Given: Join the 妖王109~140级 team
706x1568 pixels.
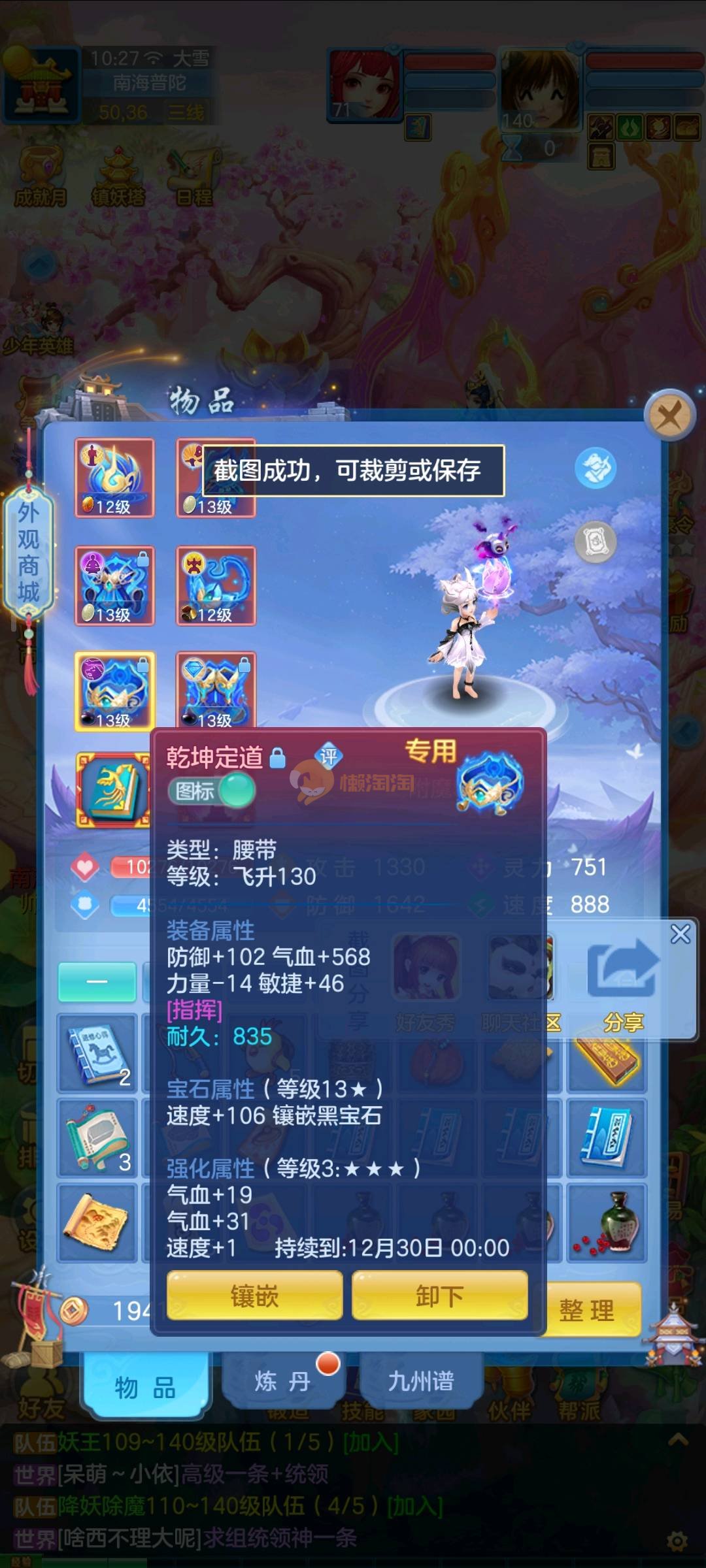Looking at the screenshot, I should pyautogui.click(x=371, y=1442).
